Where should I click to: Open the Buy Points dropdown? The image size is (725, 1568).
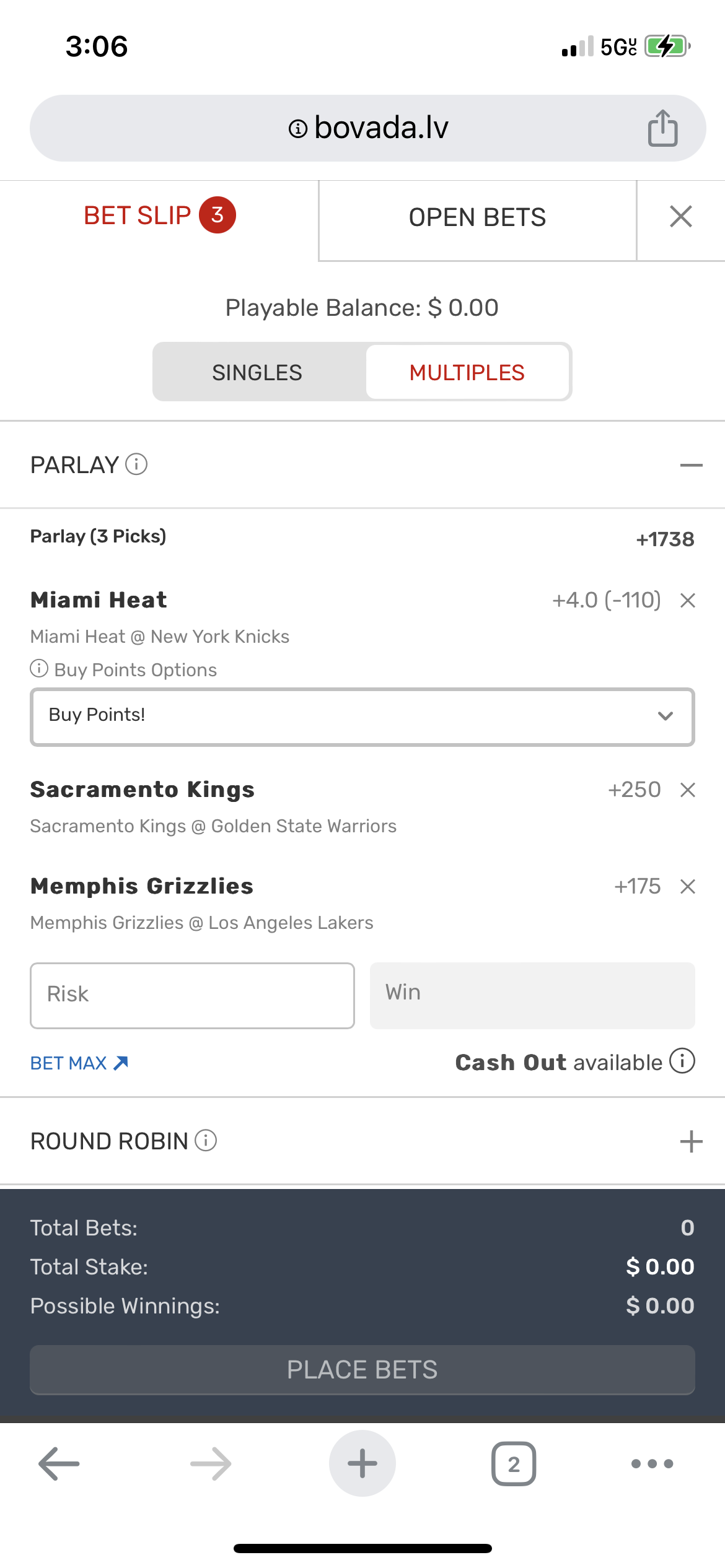point(362,716)
